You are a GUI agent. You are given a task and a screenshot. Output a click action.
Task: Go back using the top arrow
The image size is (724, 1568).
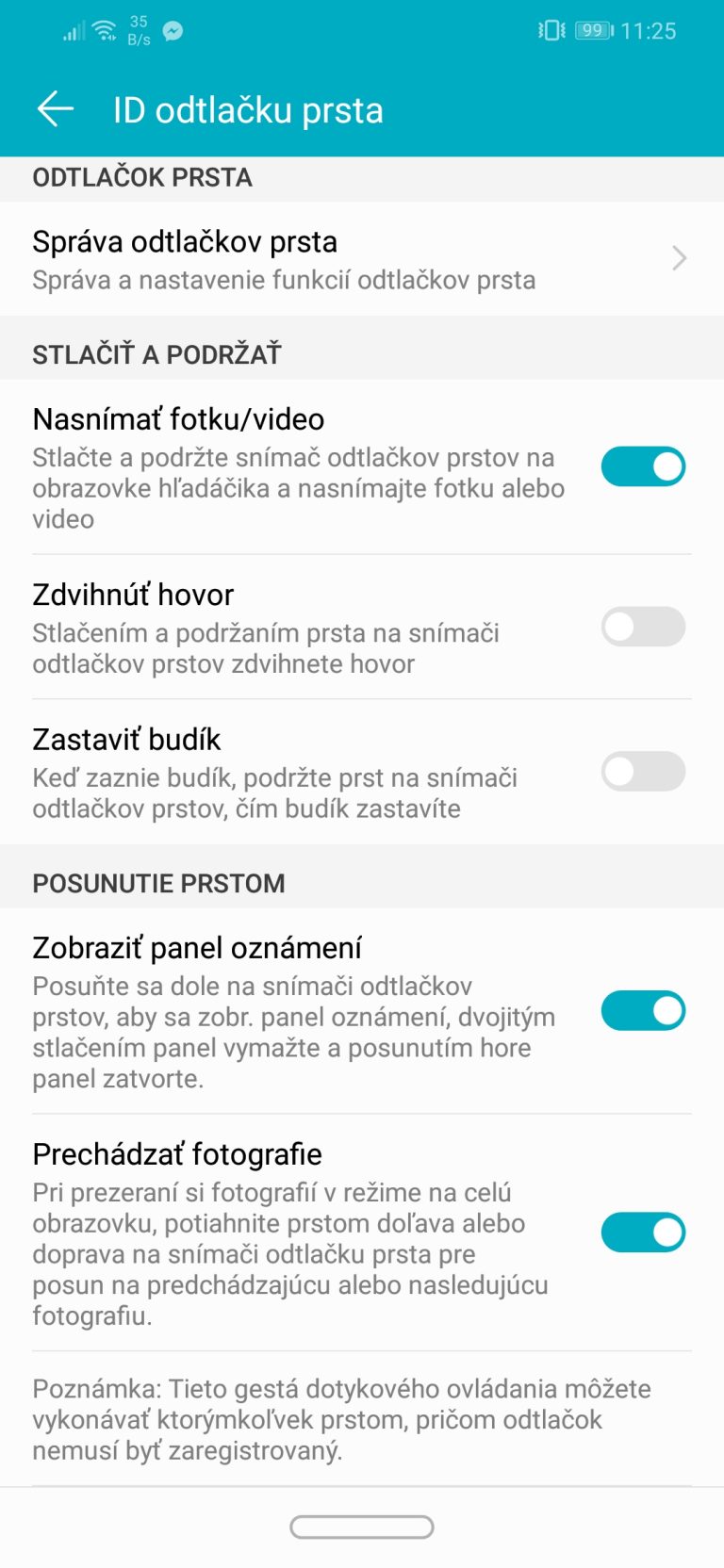coord(55,109)
